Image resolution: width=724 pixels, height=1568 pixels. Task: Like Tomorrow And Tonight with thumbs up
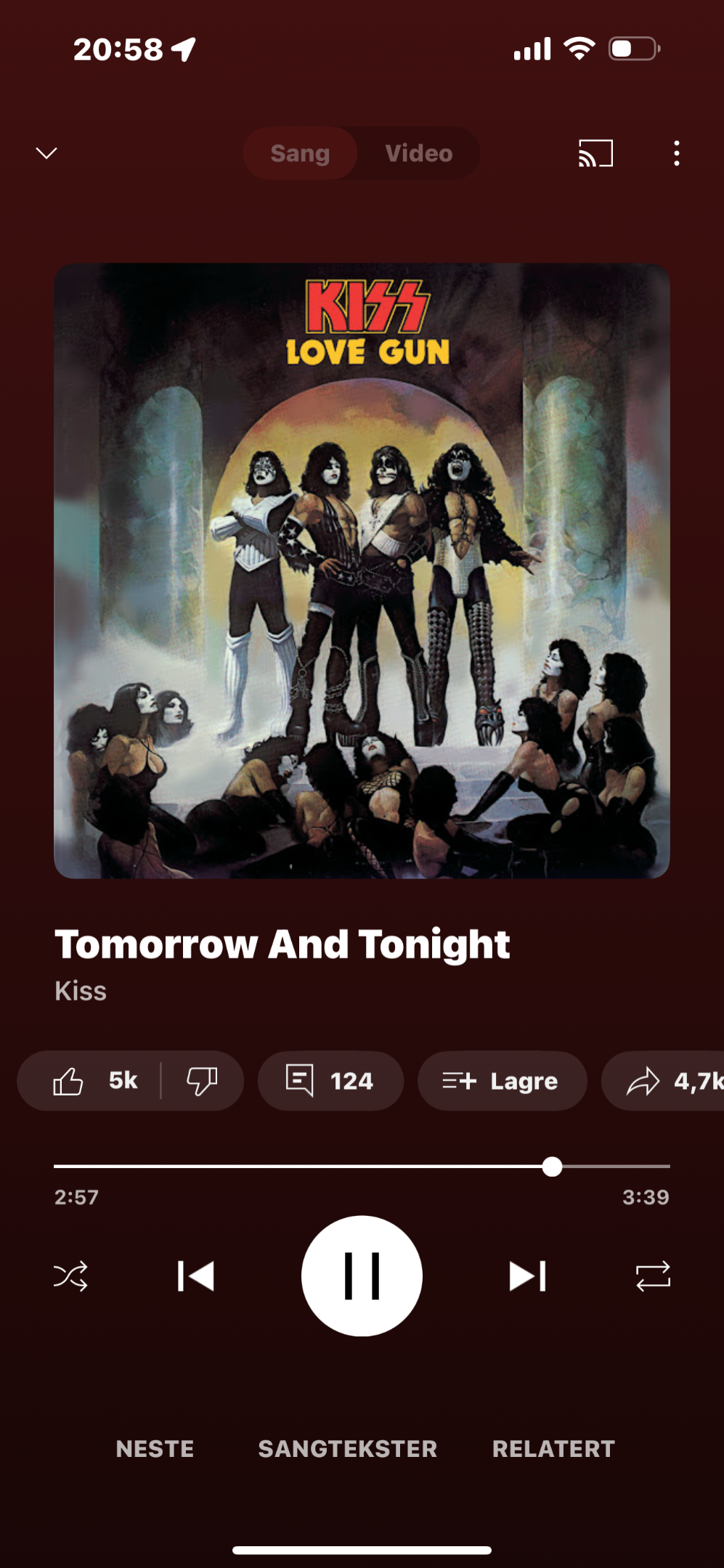94,1081
